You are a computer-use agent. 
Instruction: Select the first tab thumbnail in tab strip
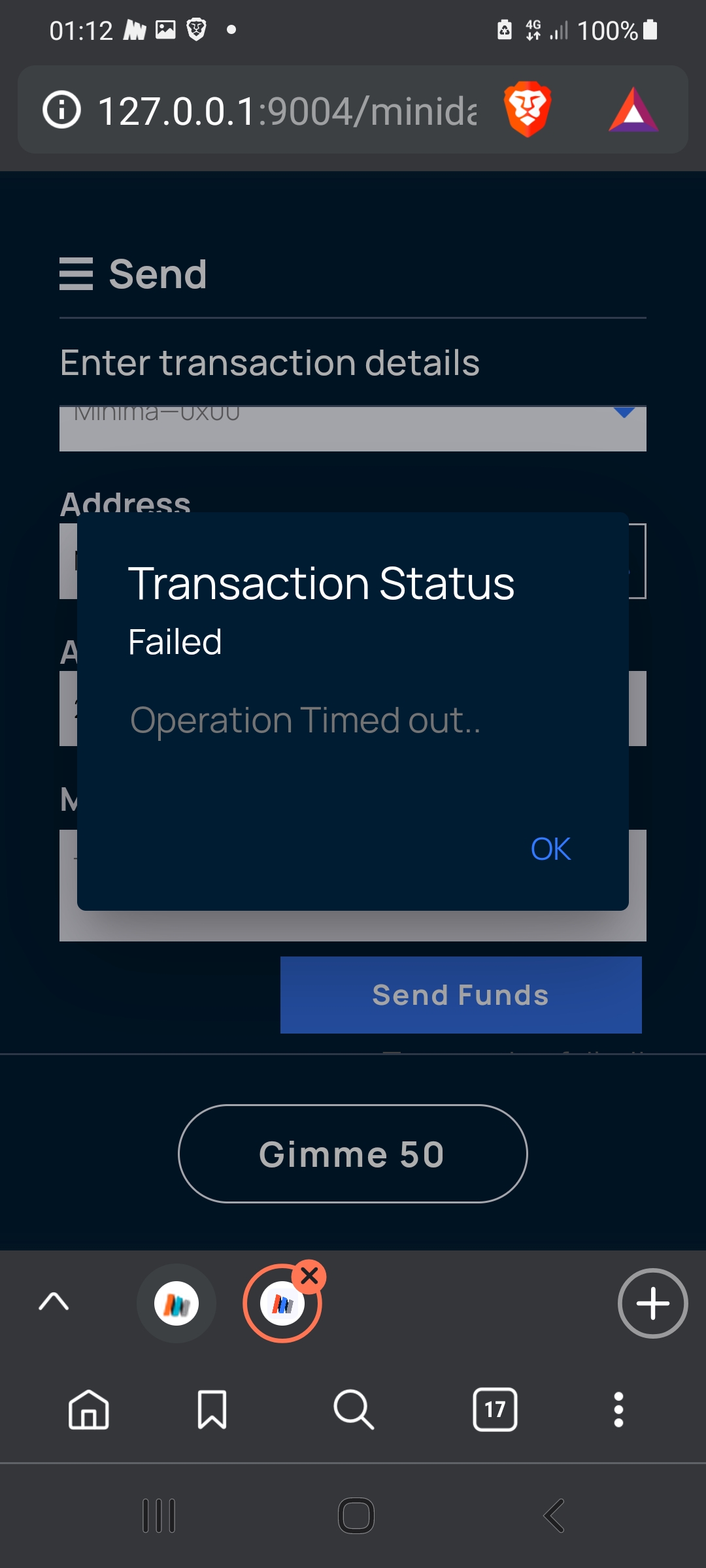pyautogui.click(x=176, y=1303)
